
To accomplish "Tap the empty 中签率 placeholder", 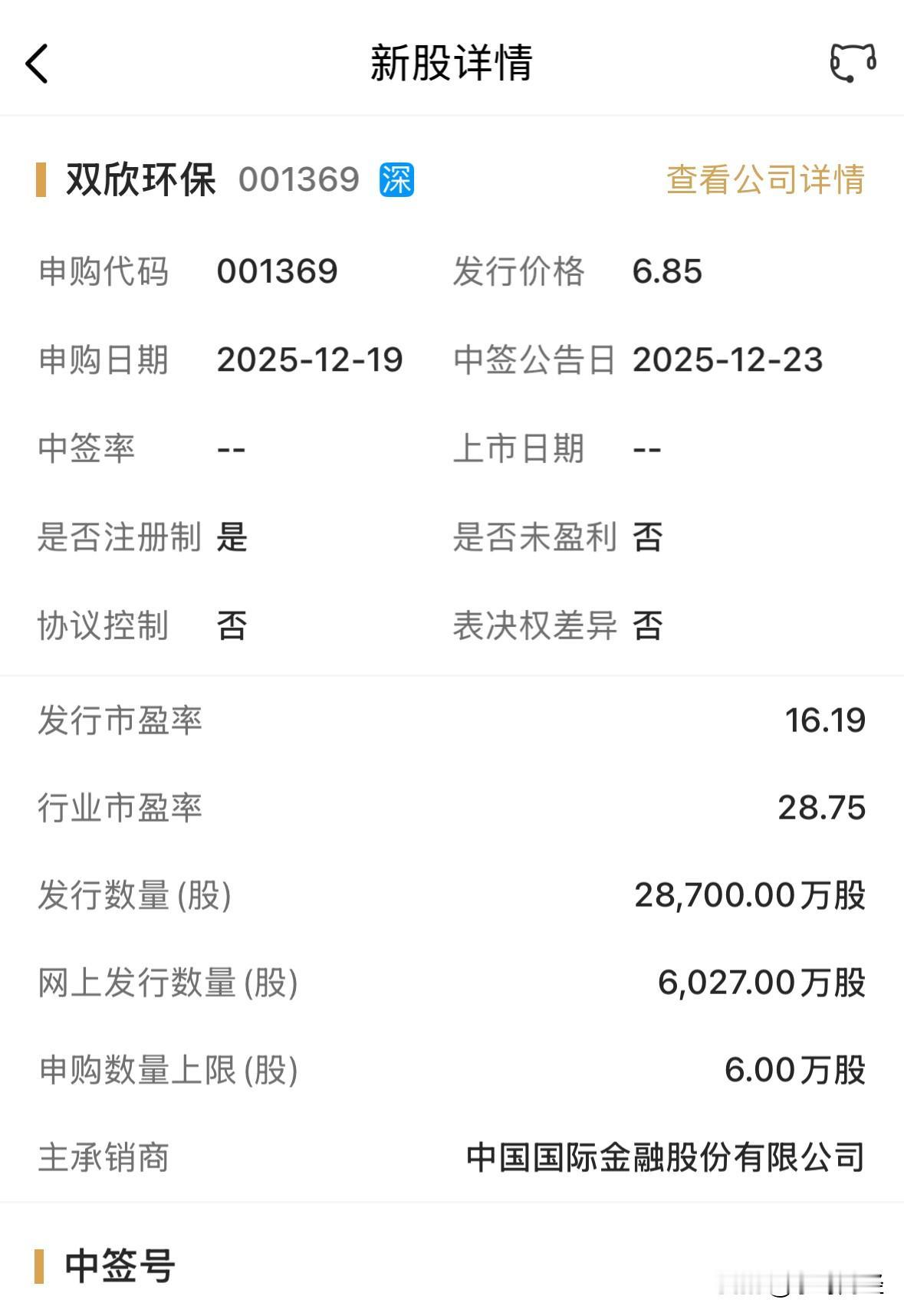I will click(x=231, y=449).
